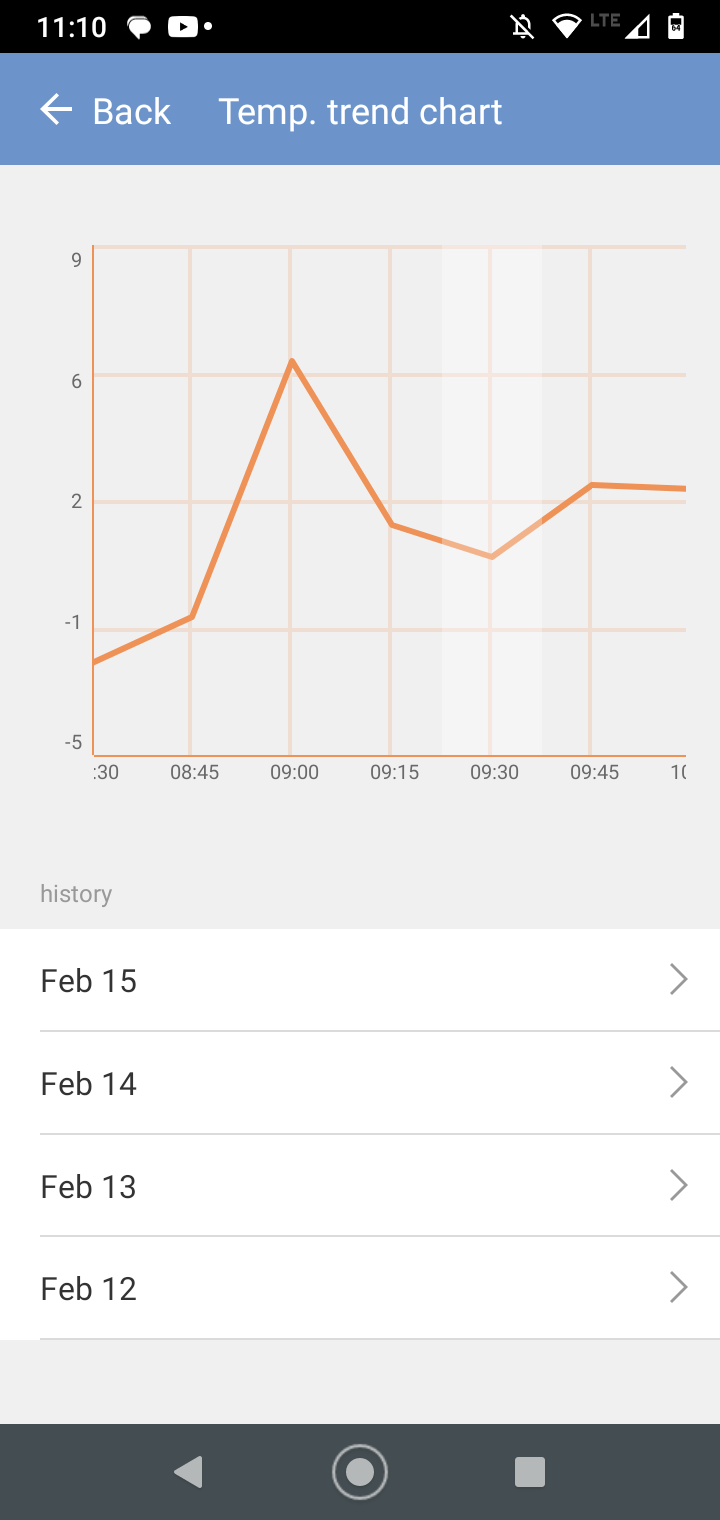The height and width of the screenshot is (1520, 720).
Task: Open the Feb 15 temperature history
Action: click(x=360, y=980)
